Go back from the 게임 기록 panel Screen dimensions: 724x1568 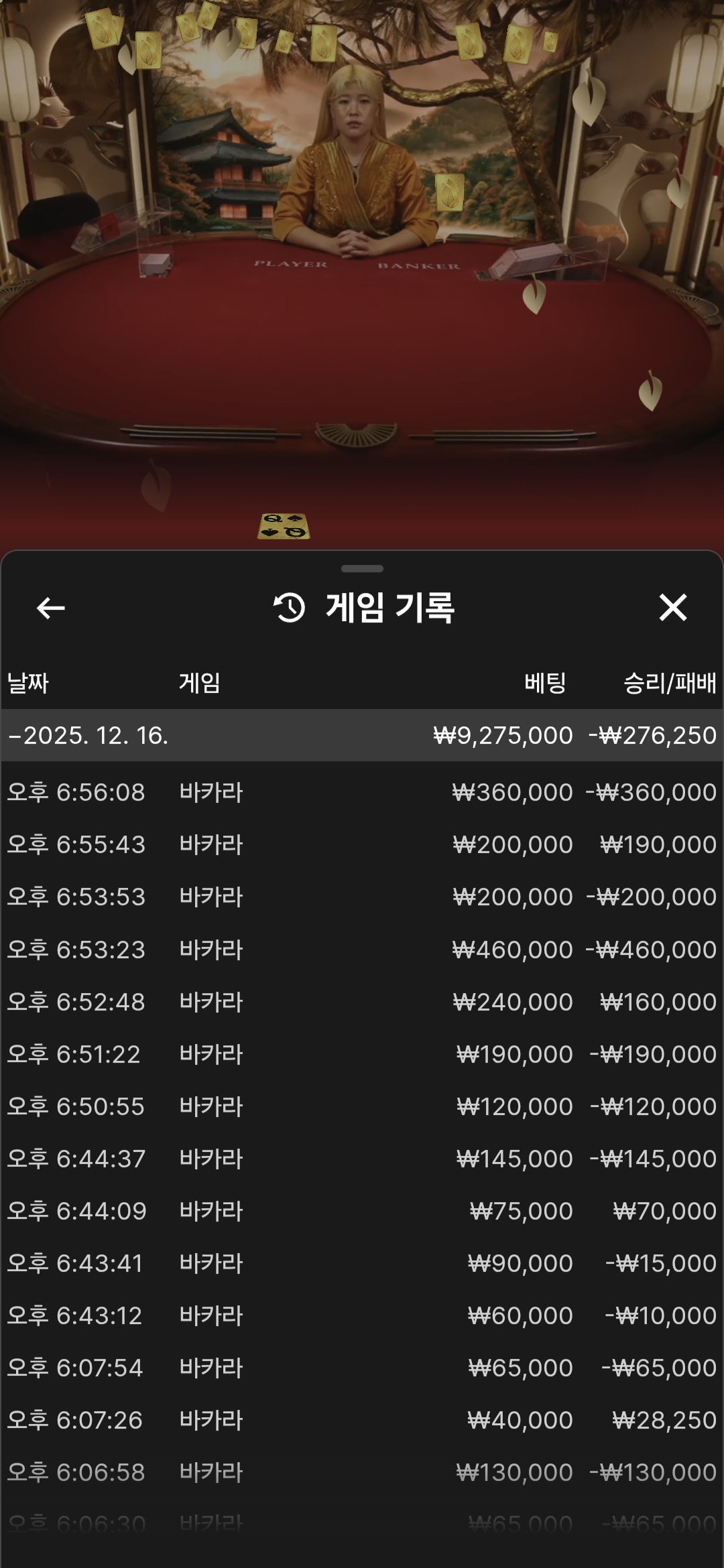(51, 608)
